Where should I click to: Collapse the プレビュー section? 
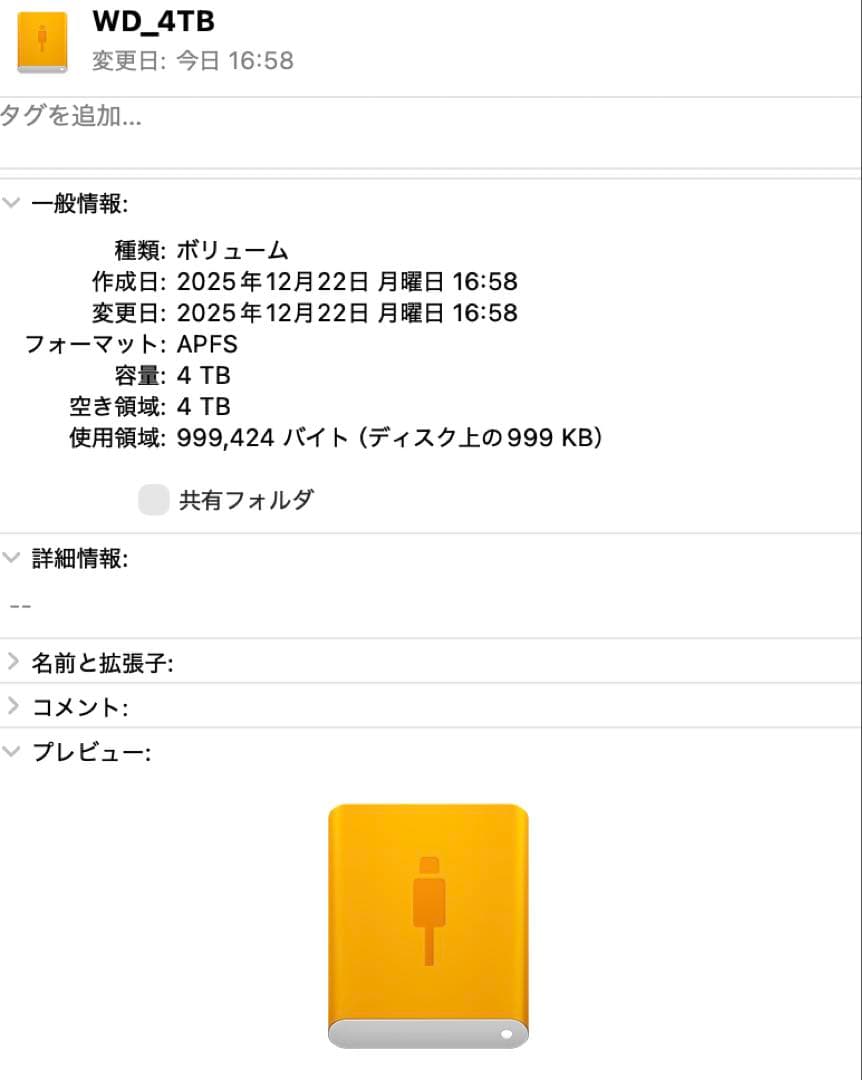[x=11, y=752]
